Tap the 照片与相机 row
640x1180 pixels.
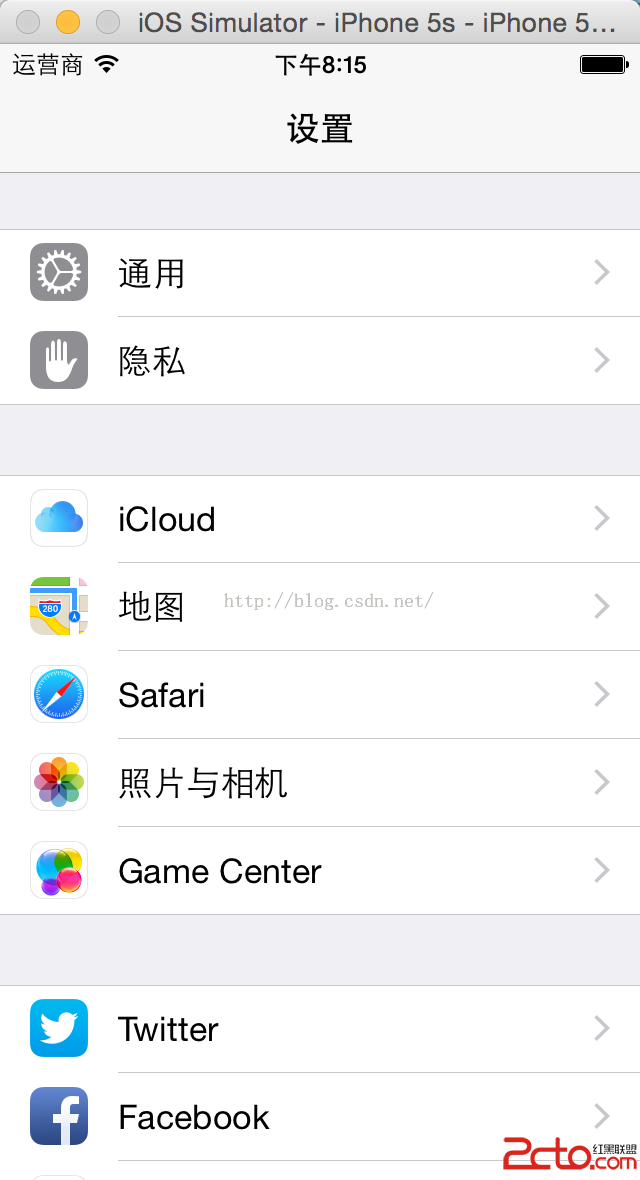(x=320, y=783)
